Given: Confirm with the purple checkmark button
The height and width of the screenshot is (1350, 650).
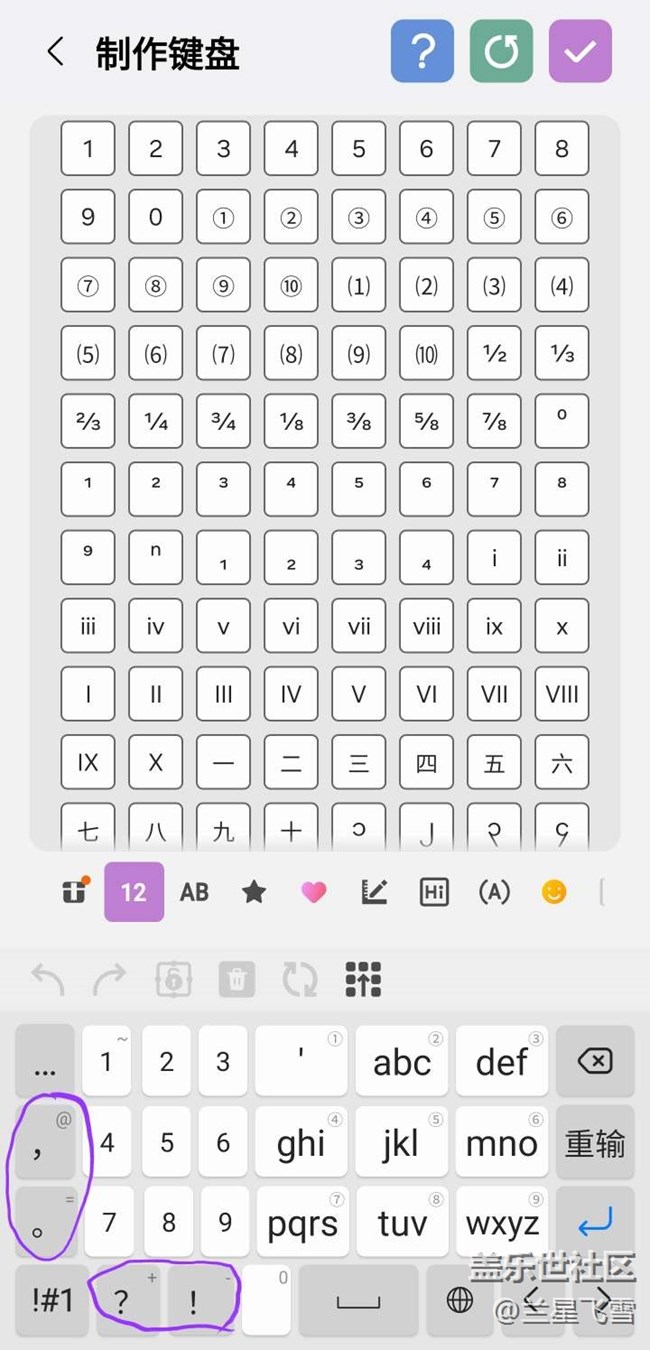Looking at the screenshot, I should click(580, 51).
